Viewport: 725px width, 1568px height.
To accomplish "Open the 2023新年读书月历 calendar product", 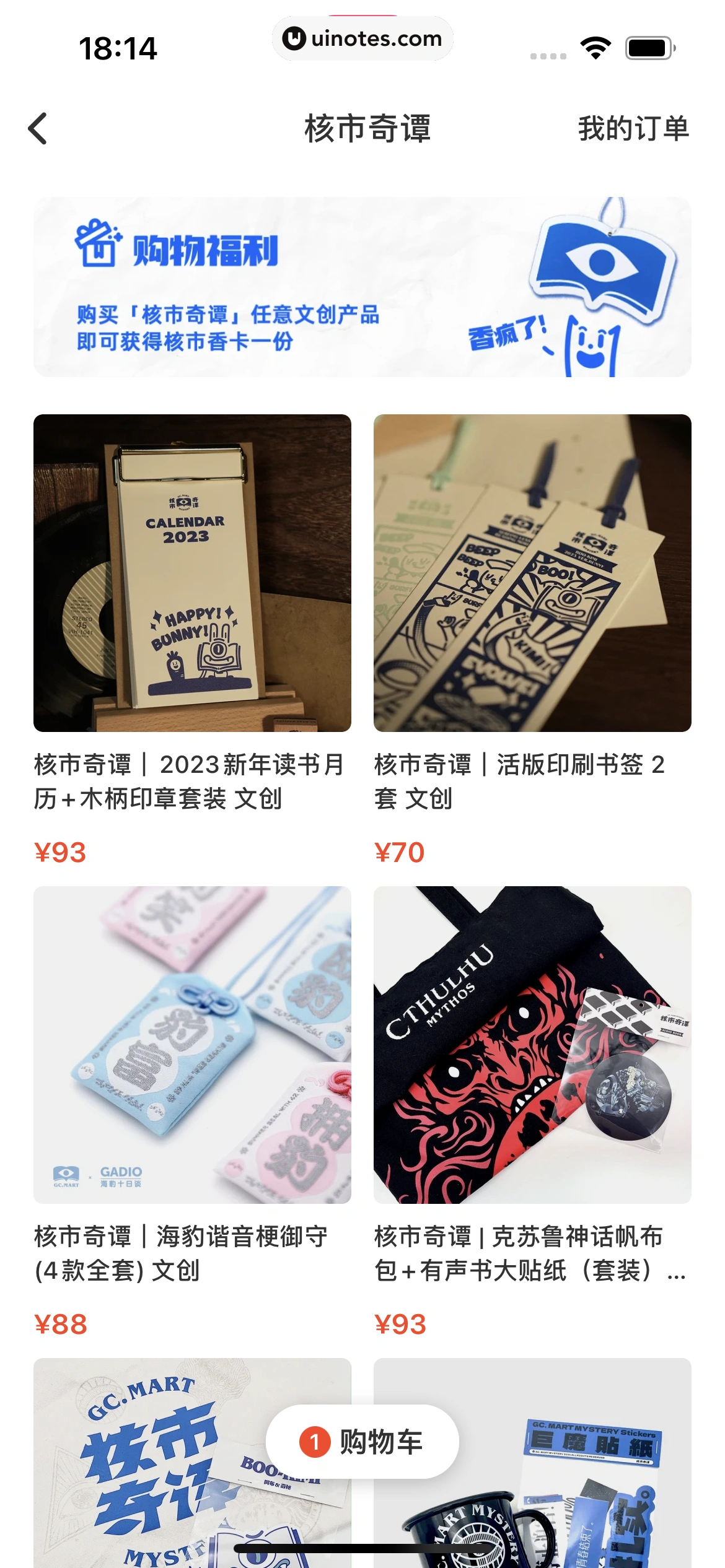I will [x=192, y=573].
